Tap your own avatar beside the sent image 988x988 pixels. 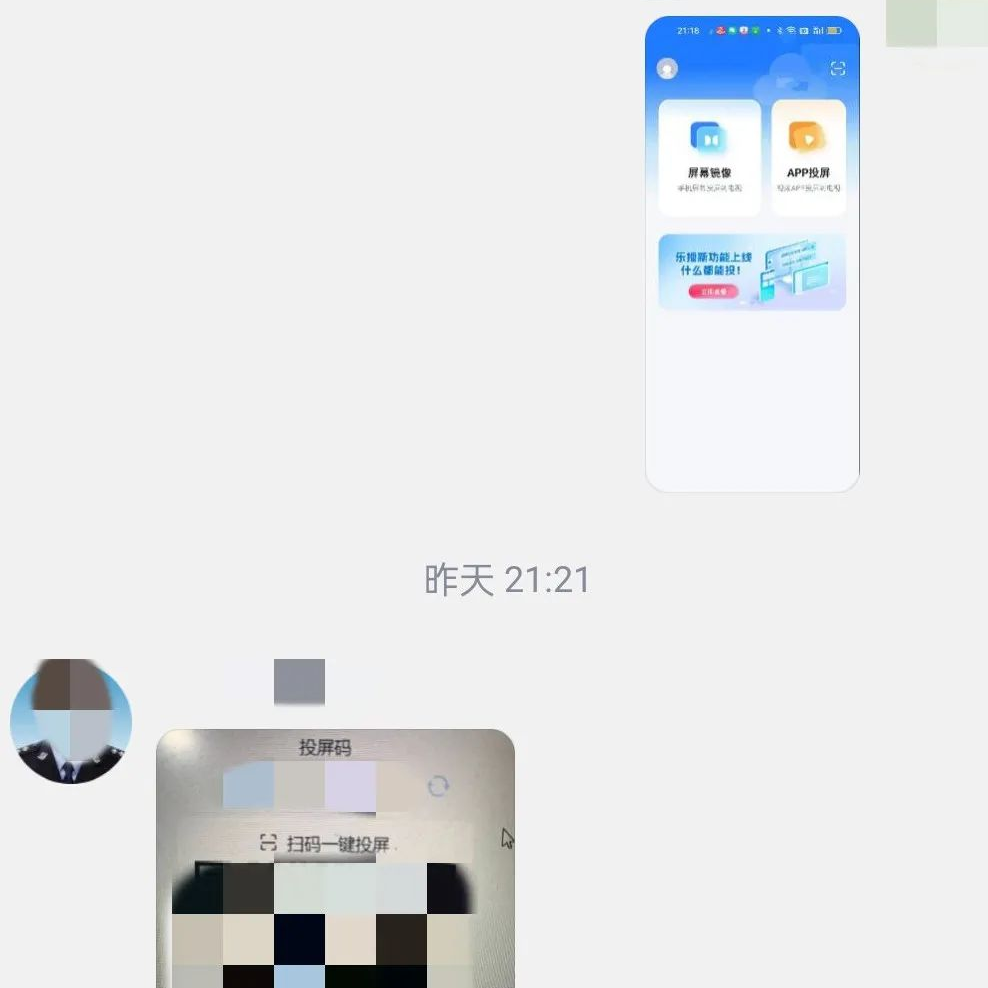[x=936, y=24]
